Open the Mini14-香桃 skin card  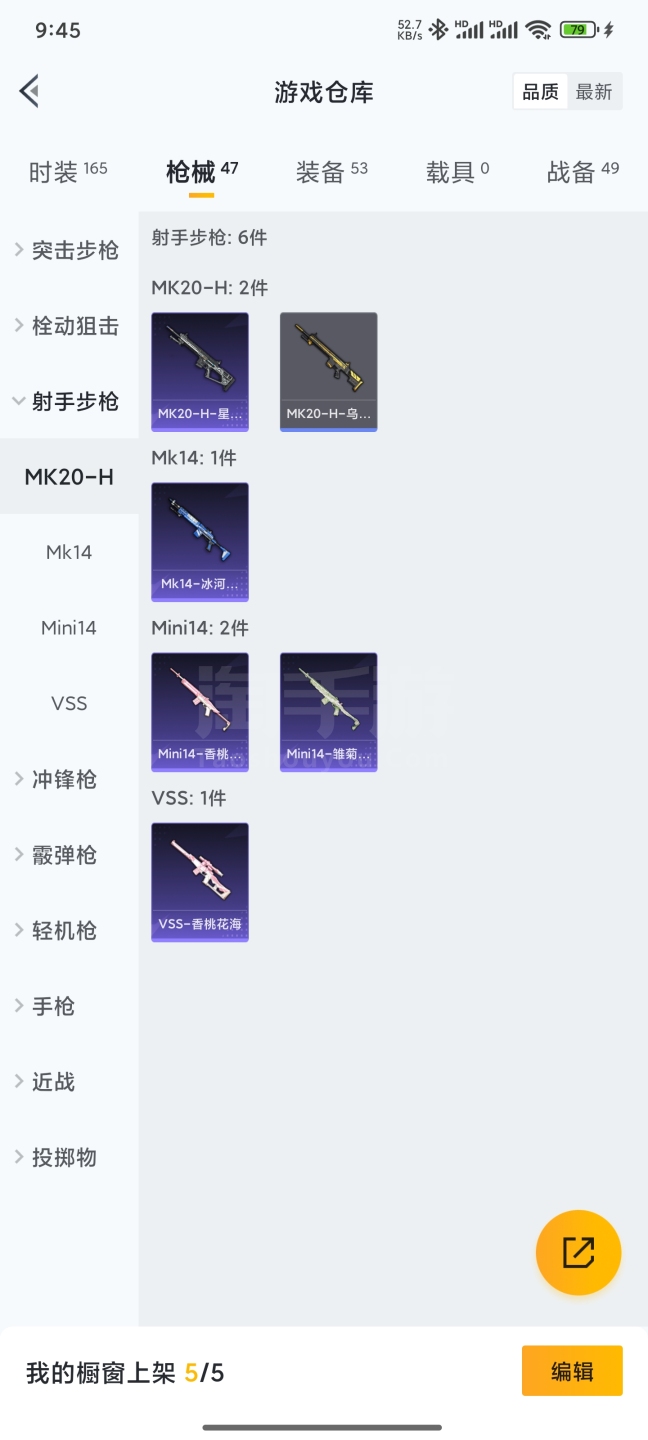click(x=200, y=711)
